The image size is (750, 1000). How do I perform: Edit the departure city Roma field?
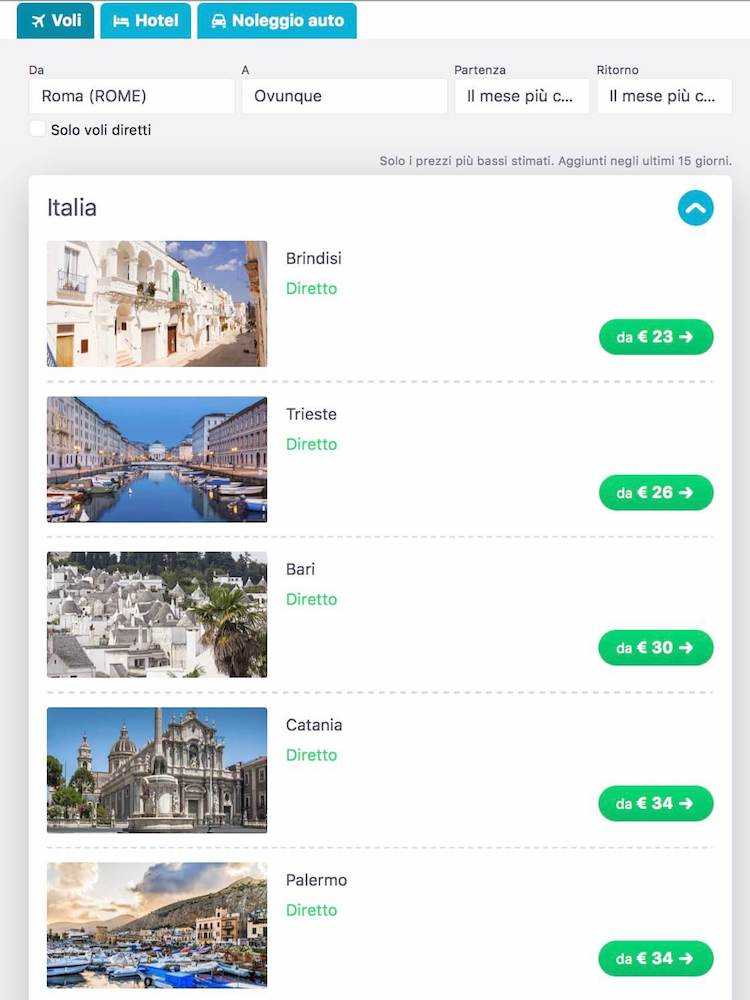[132, 97]
